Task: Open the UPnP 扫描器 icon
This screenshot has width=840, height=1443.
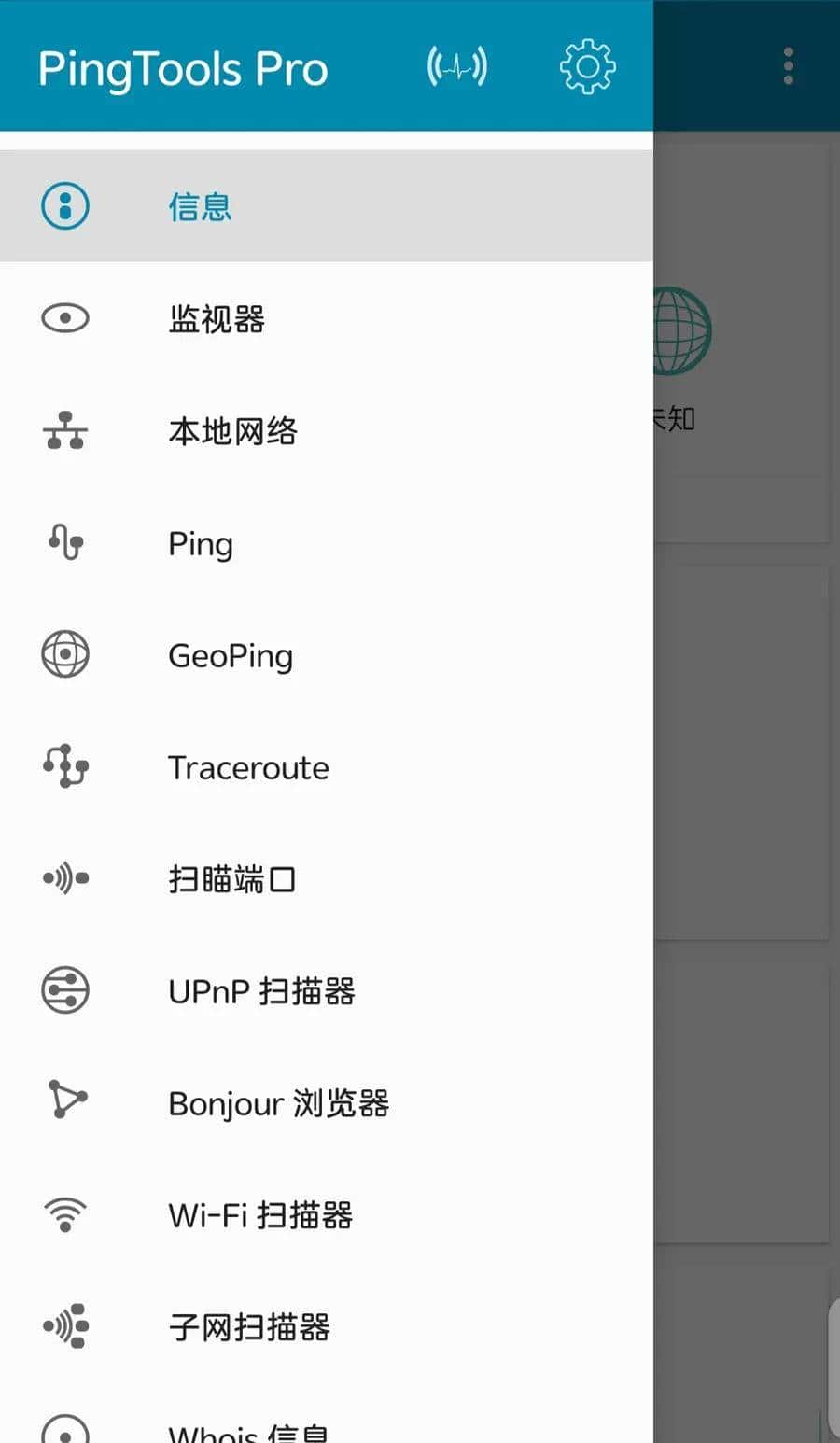Action: point(64,991)
